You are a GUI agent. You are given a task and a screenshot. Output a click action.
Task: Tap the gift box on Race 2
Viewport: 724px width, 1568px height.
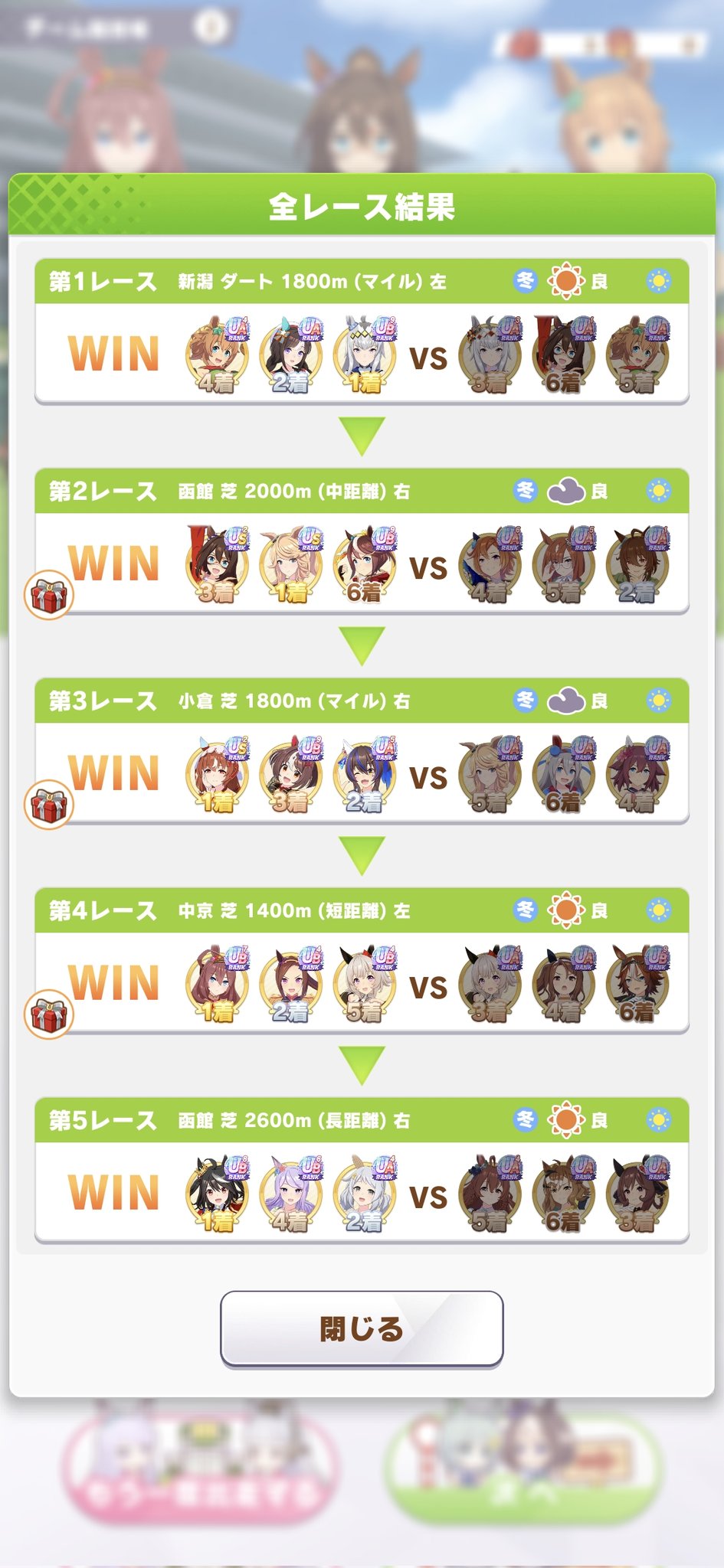coord(49,595)
